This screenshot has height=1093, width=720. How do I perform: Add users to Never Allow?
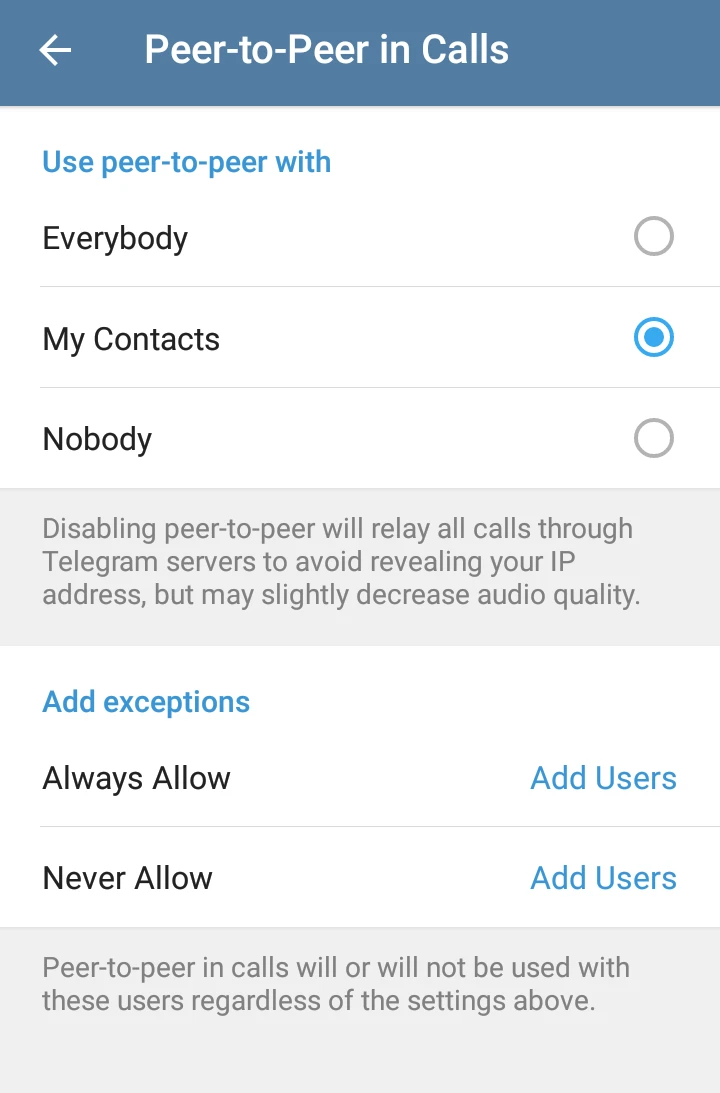(603, 878)
